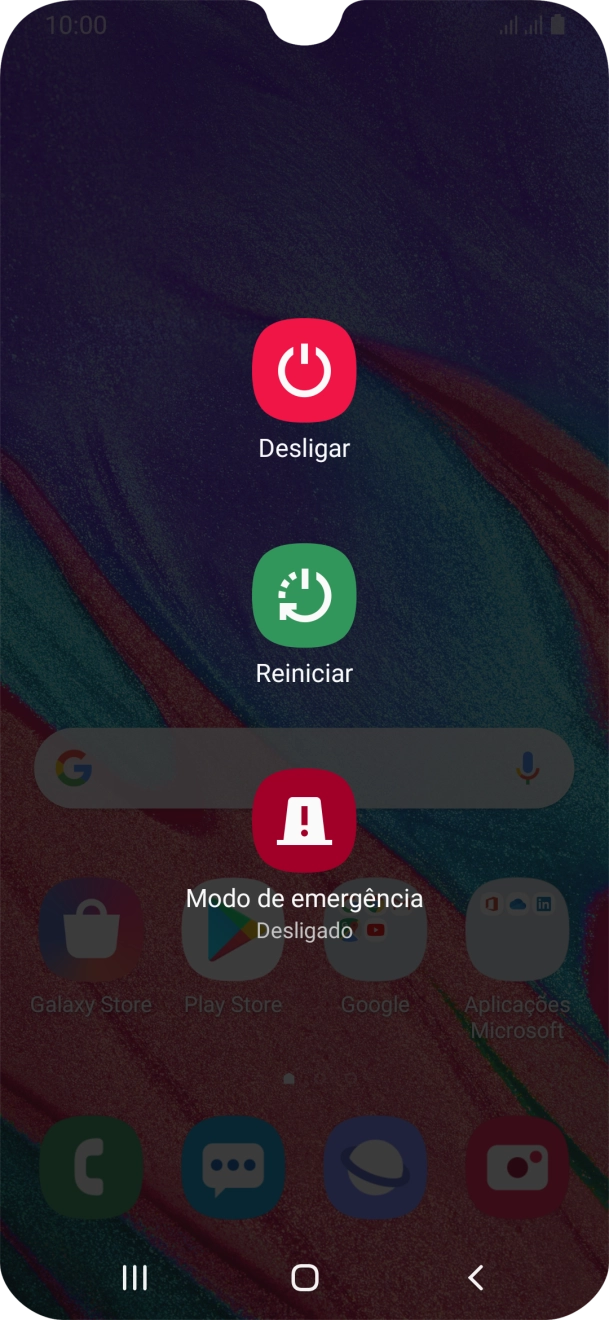Tap Desligar to power off the phone
Viewport: 609px width, 1320px height.
[304, 371]
